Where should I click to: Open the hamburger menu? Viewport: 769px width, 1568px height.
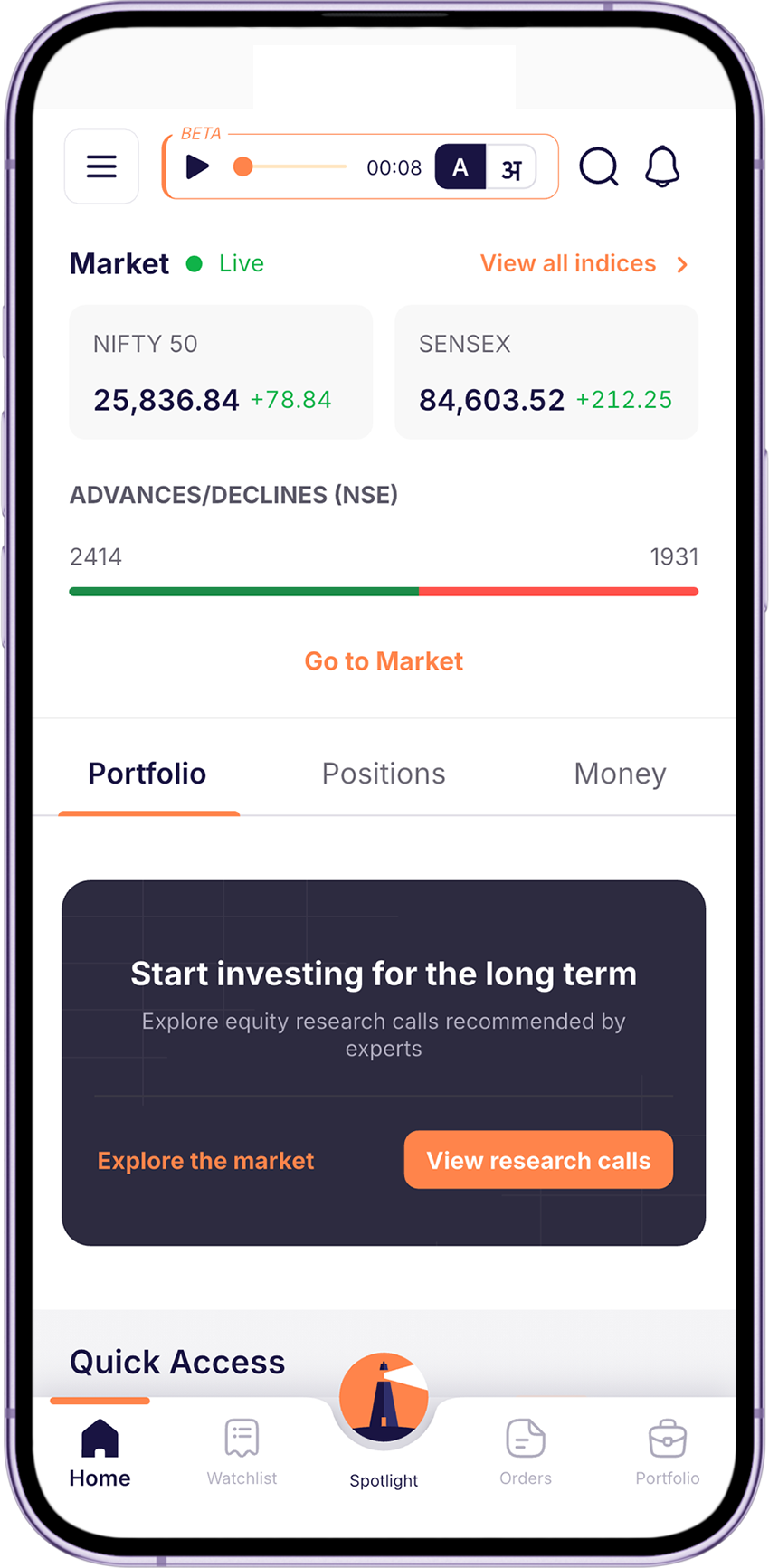101,166
